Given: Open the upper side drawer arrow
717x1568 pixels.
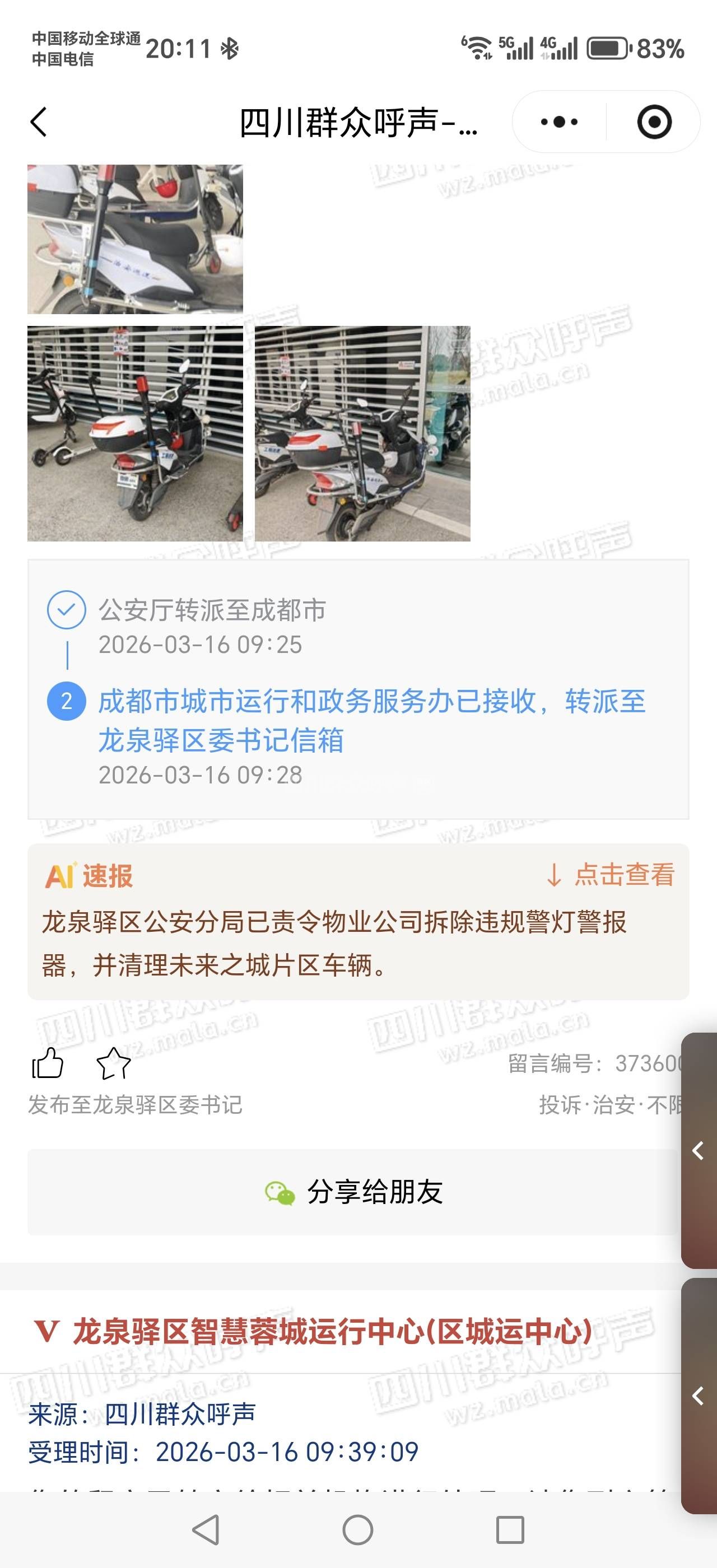Looking at the screenshot, I should pyautogui.click(x=699, y=1150).
